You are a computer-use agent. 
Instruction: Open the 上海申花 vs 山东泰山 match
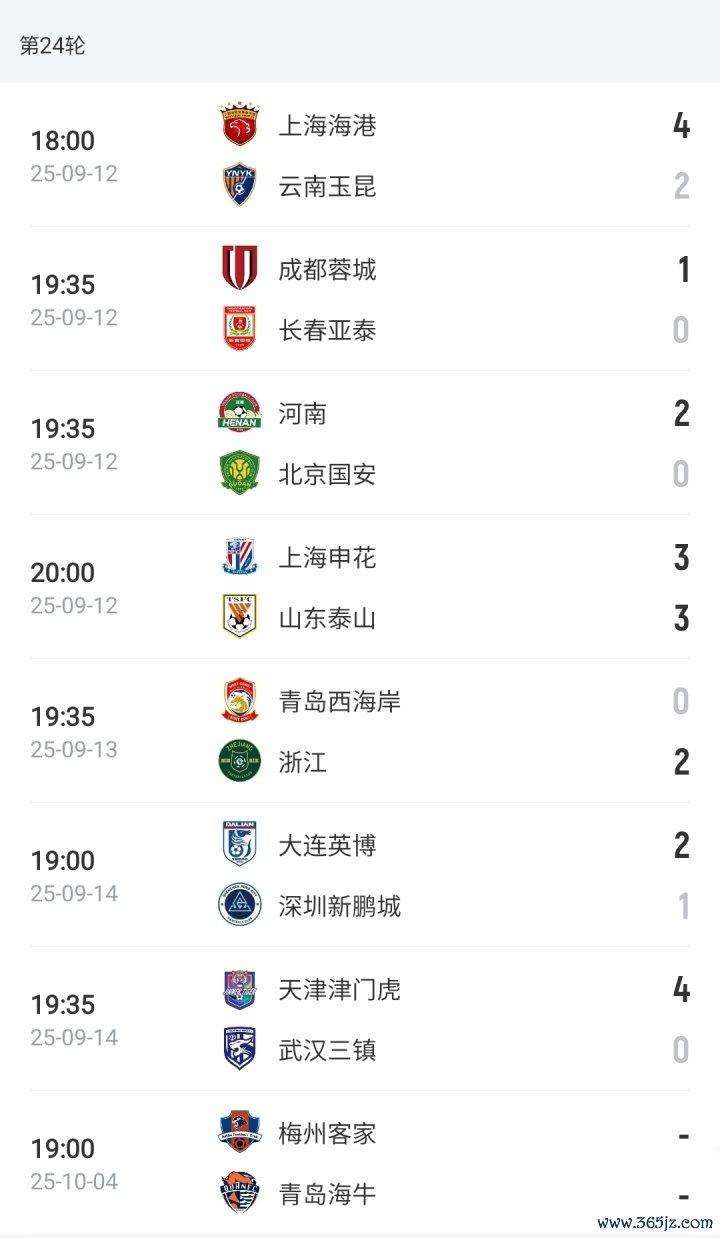(360, 587)
